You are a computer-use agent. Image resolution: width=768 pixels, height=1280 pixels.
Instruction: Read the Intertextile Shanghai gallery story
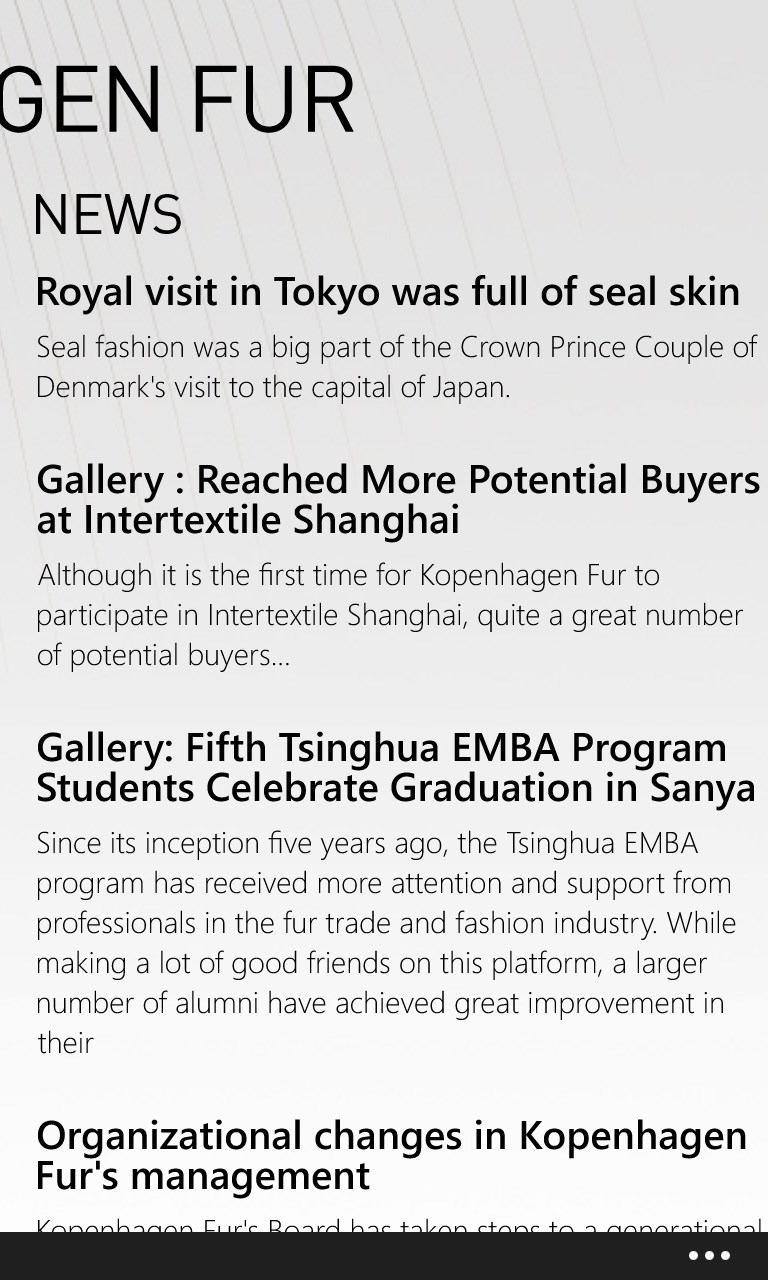pyautogui.click(x=397, y=500)
